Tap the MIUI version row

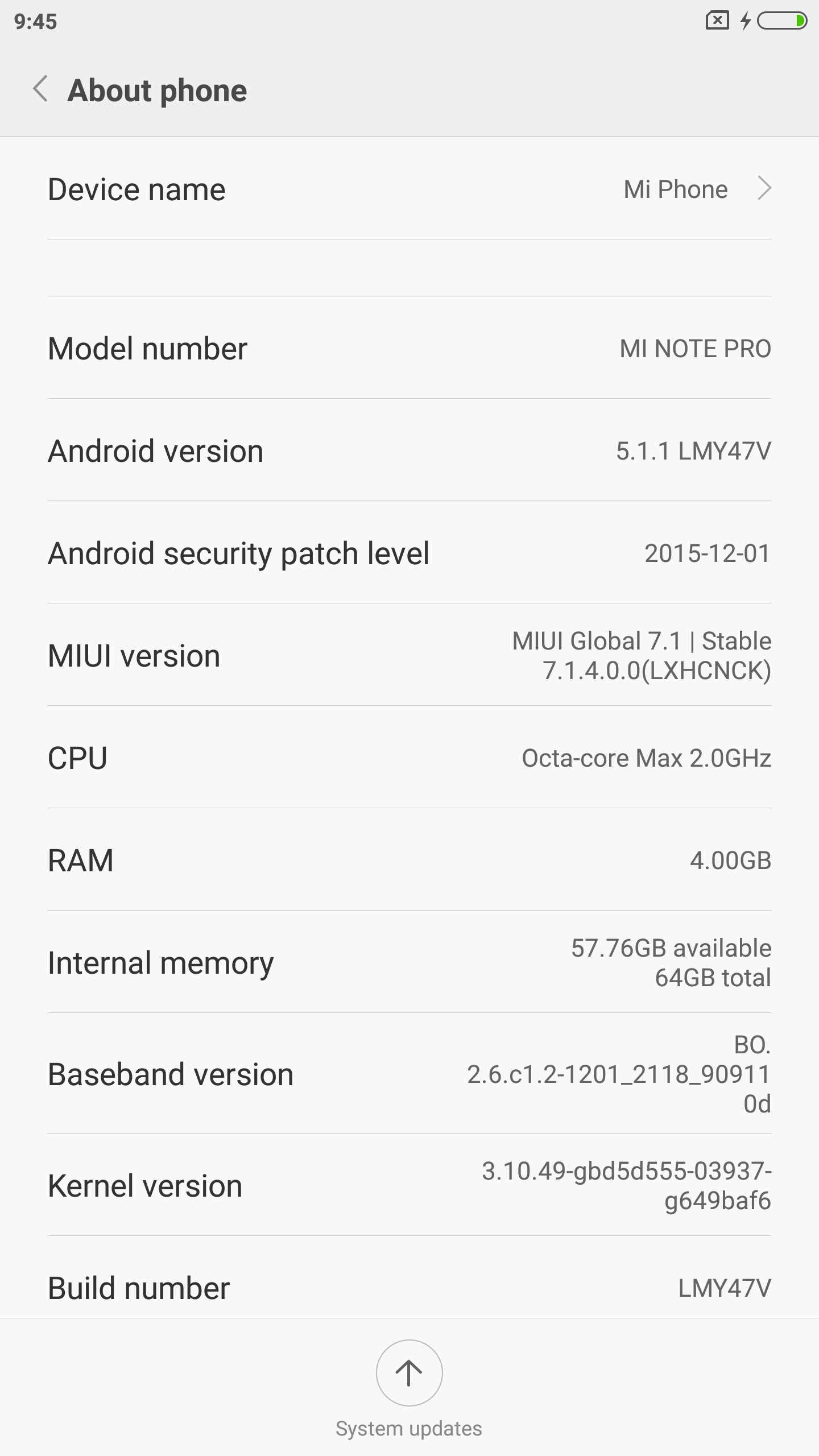tap(409, 655)
